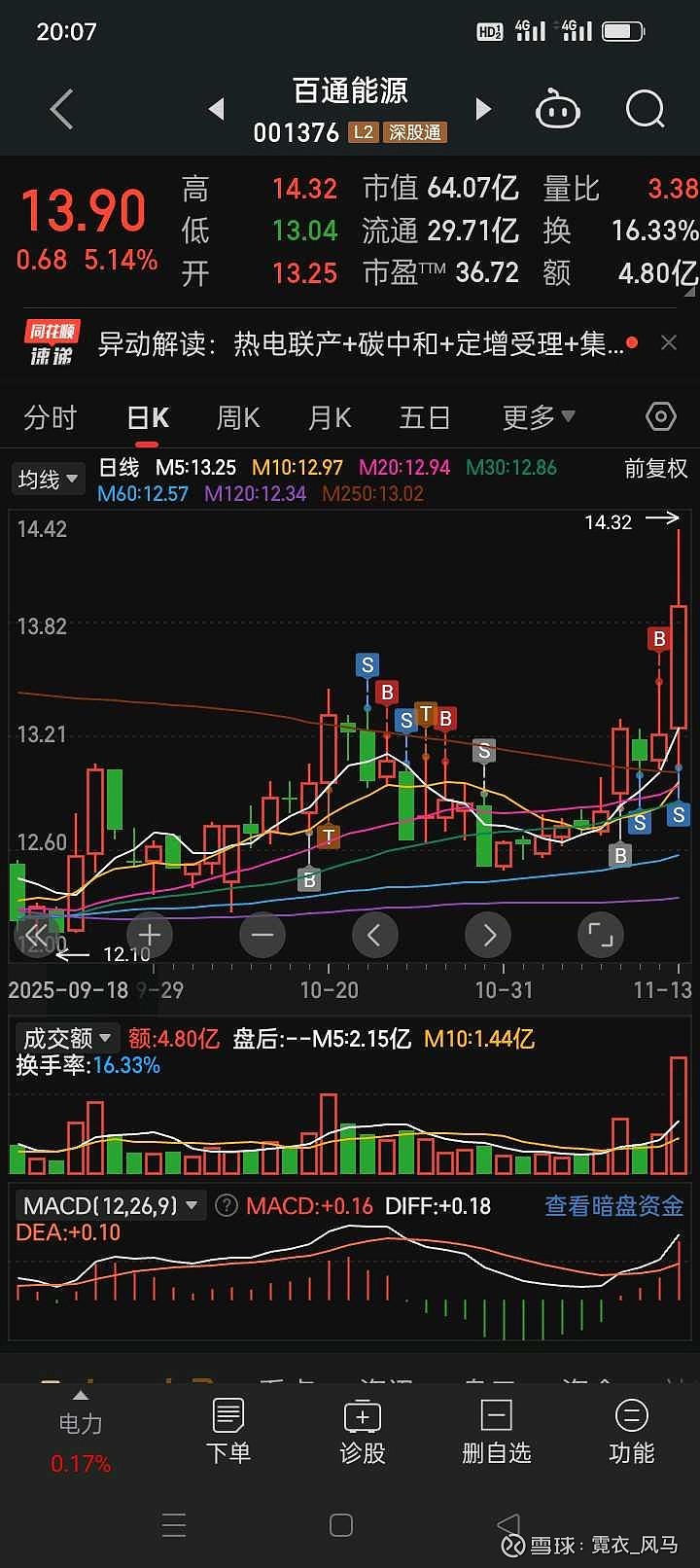
Task: Open the AI robot assistant
Action: tap(557, 110)
